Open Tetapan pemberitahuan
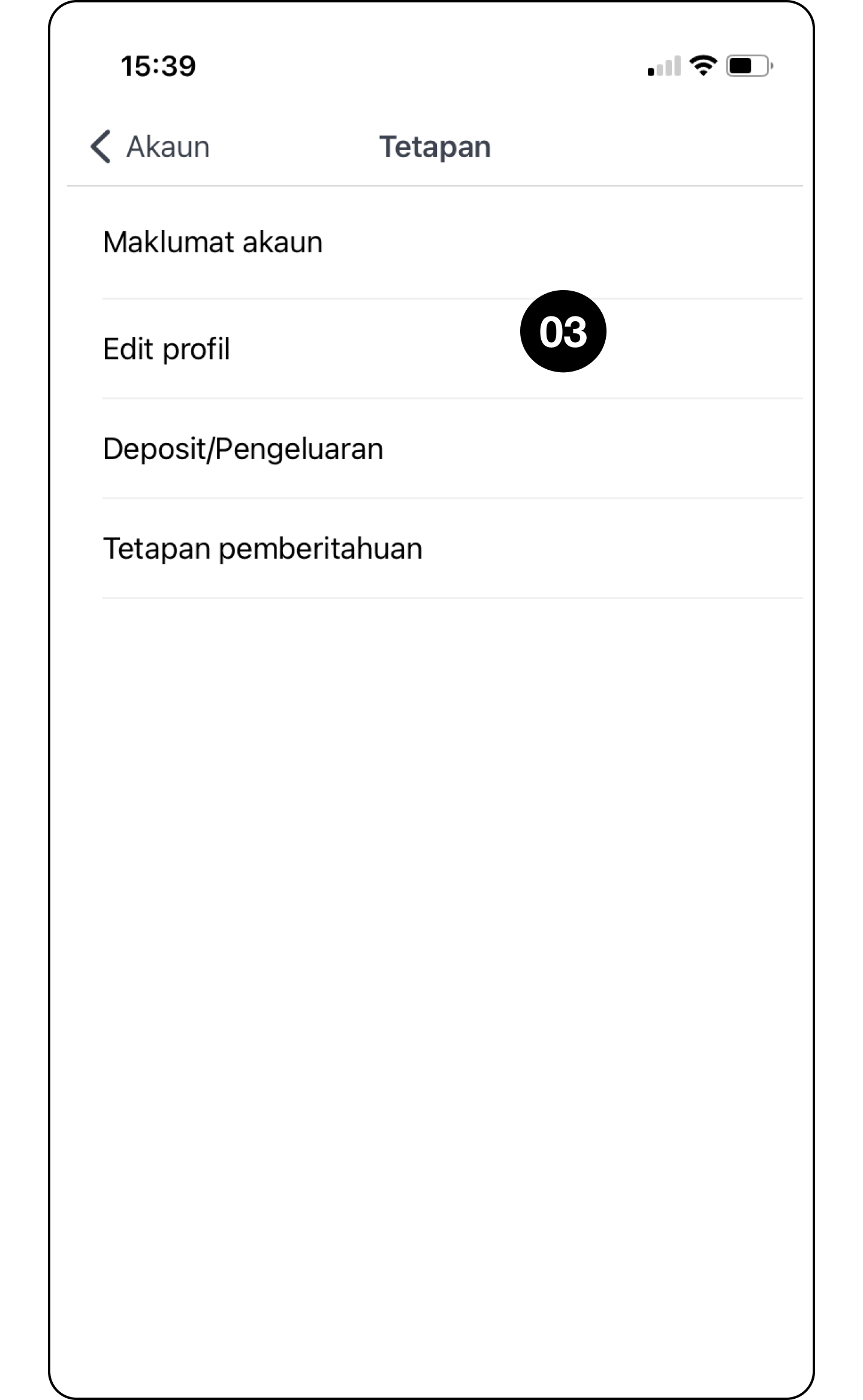Viewport: 863px width, 1400px height. coord(262,548)
